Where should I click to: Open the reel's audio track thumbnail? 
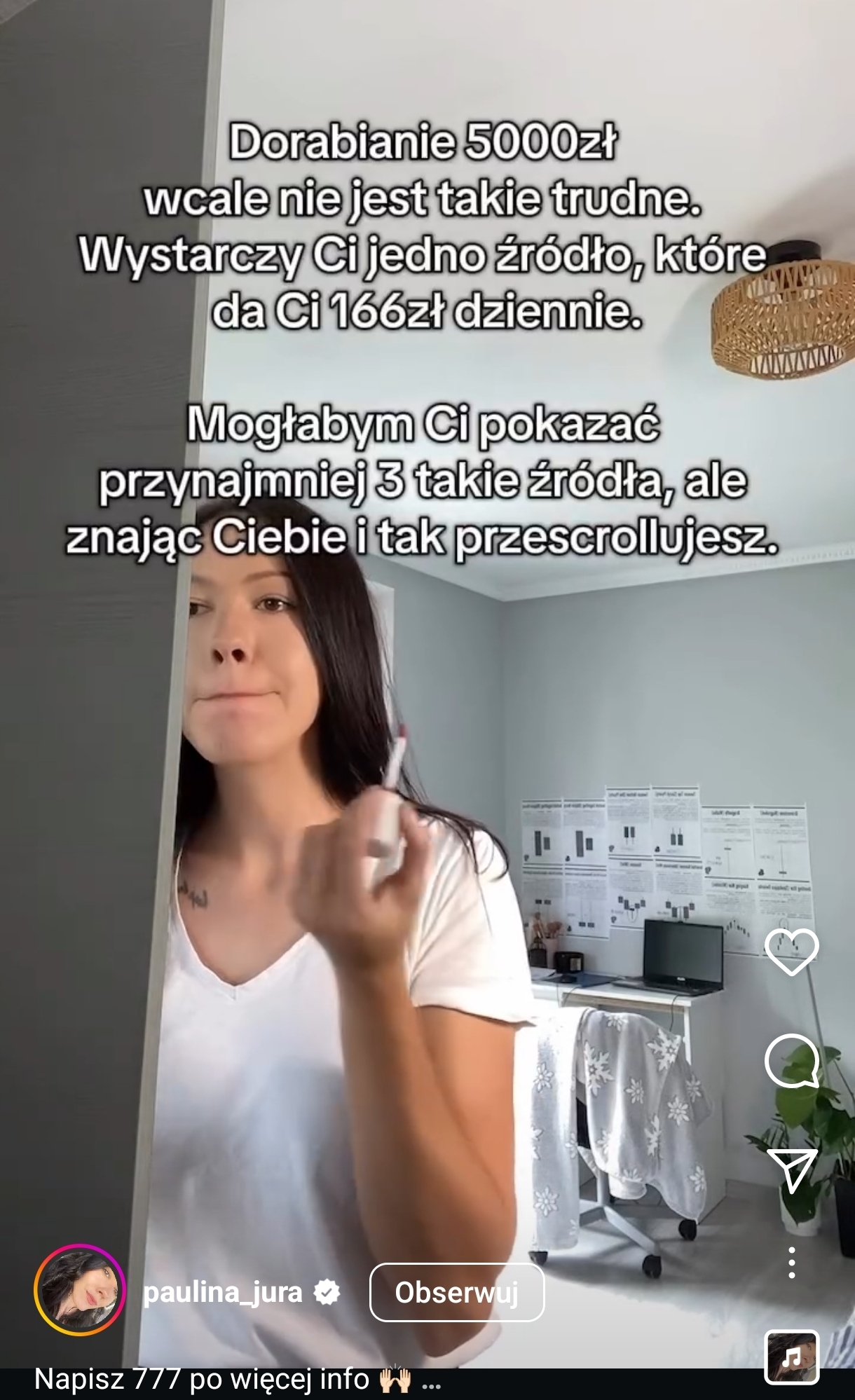click(791, 1358)
